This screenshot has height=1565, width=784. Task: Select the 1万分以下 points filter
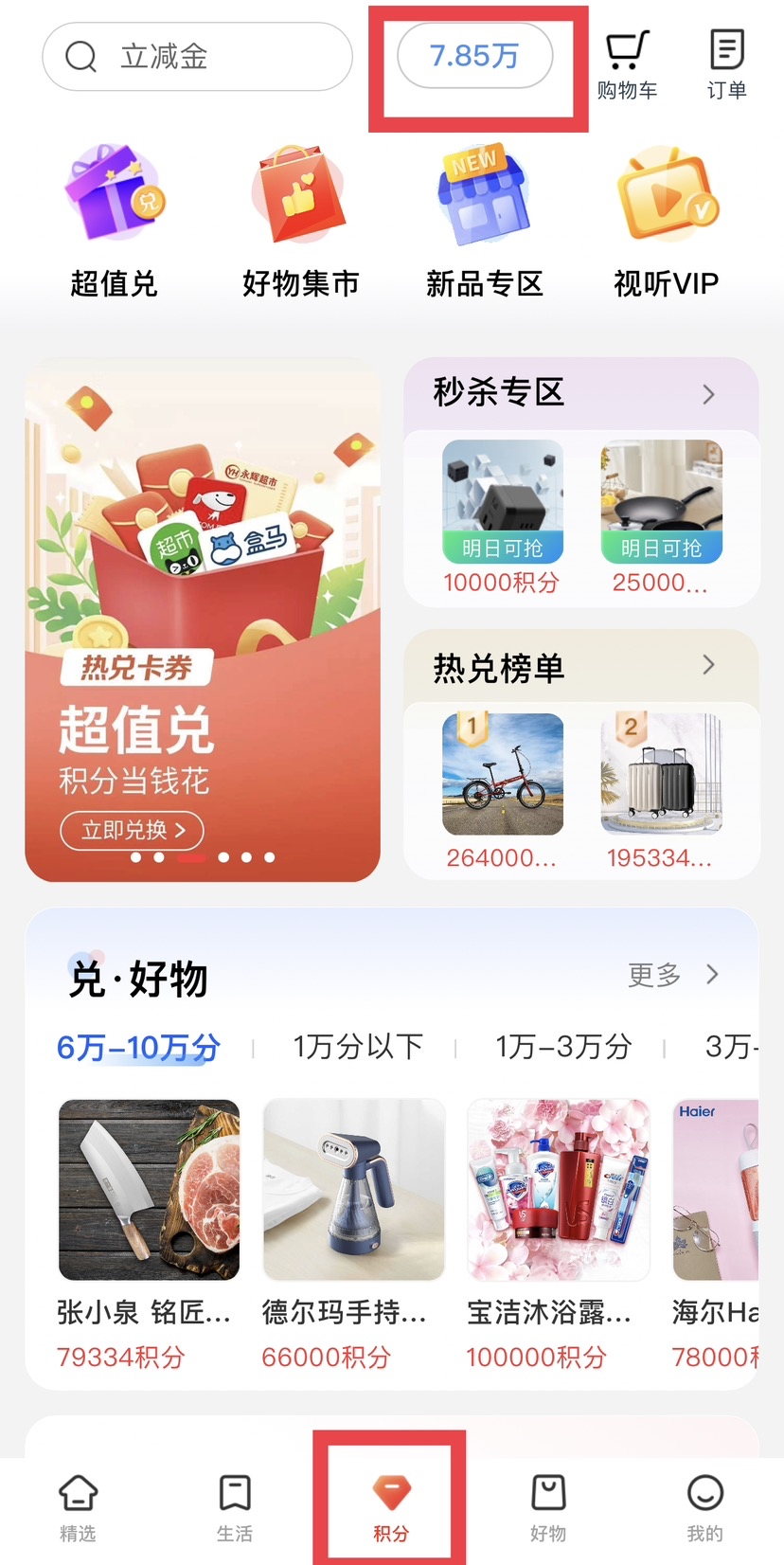(x=357, y=1047)
